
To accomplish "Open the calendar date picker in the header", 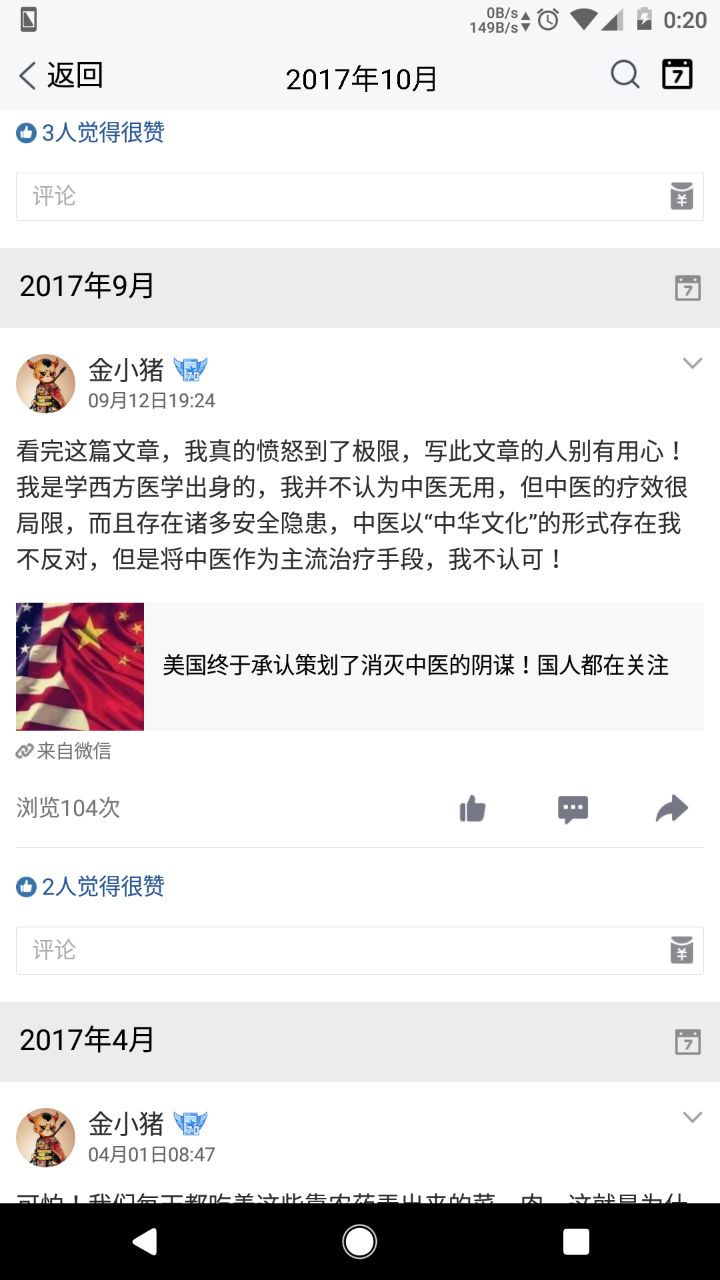I will coord(677,74).
